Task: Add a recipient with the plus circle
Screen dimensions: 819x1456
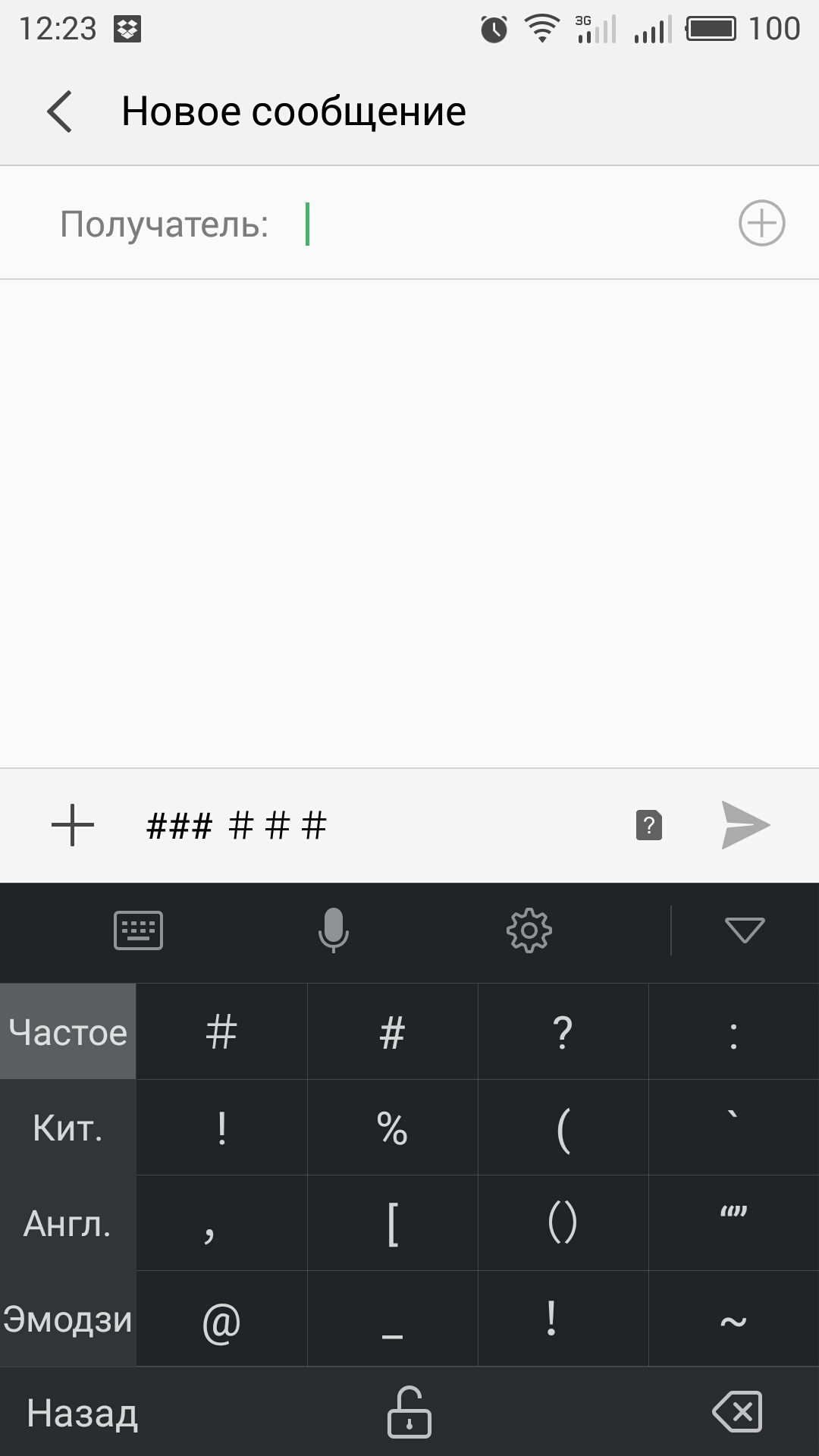Action: click(761, 223)
